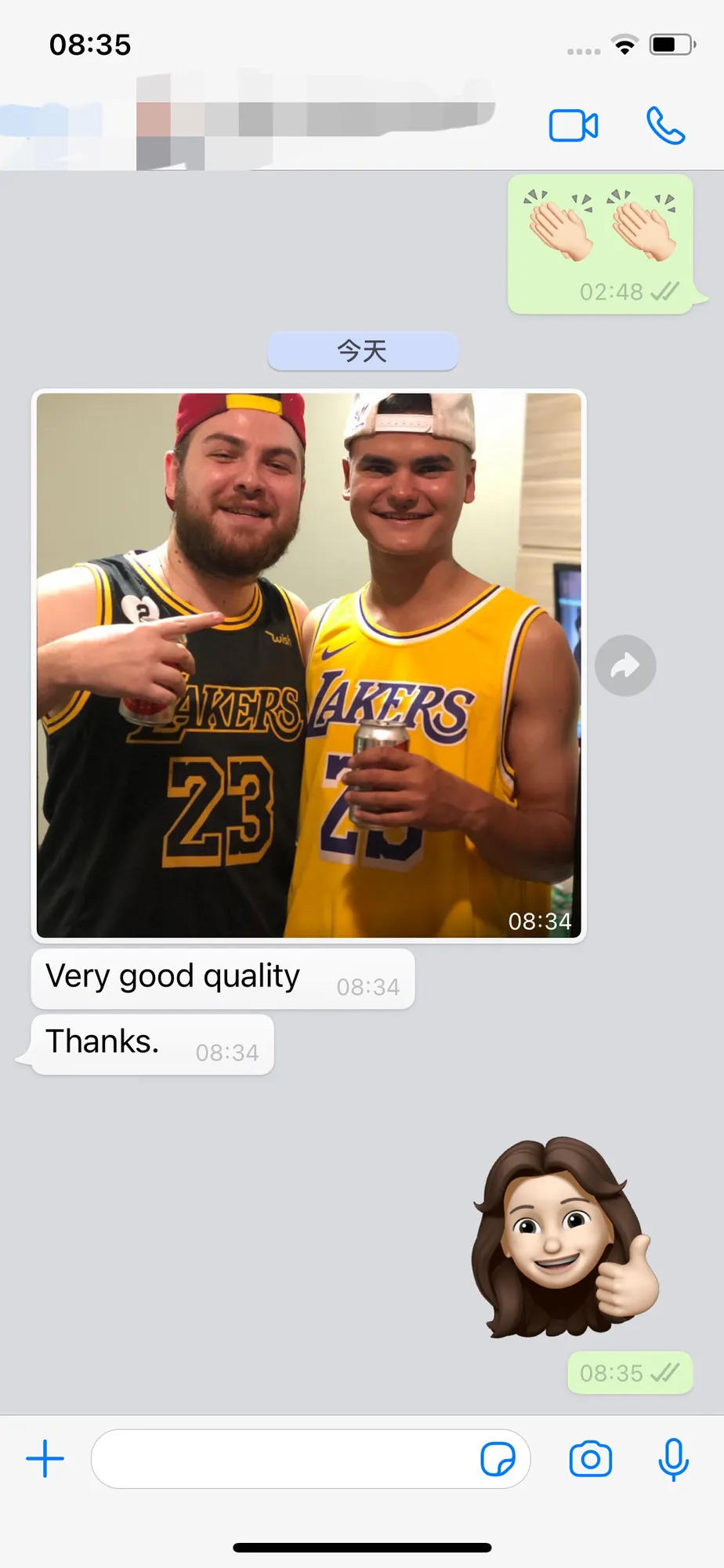Forward the photo with the arrow icon
The width and height of the screenshot is (724, 1568).
tap(625, 666)
